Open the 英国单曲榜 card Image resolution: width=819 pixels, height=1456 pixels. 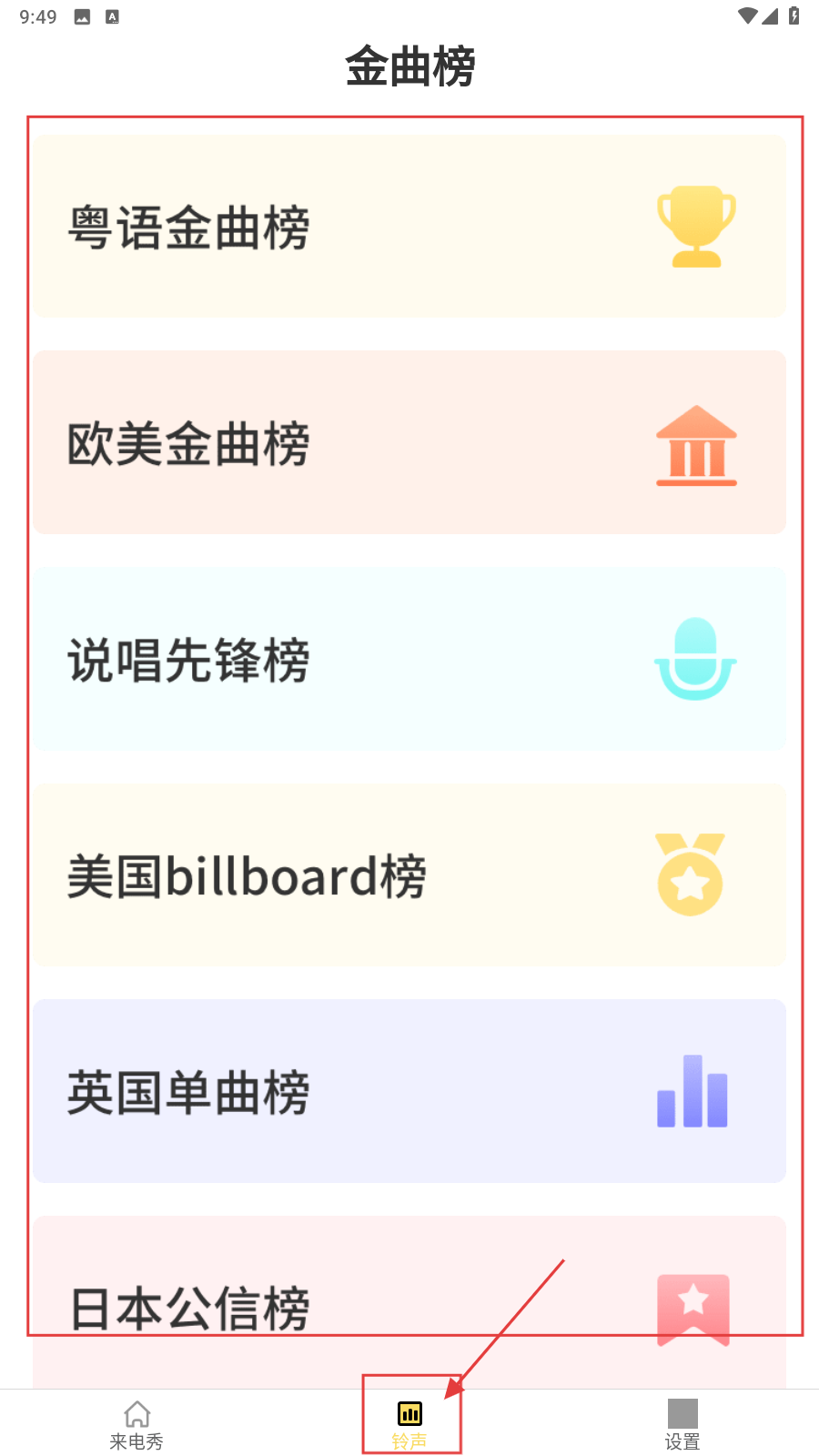(409, 1091)
